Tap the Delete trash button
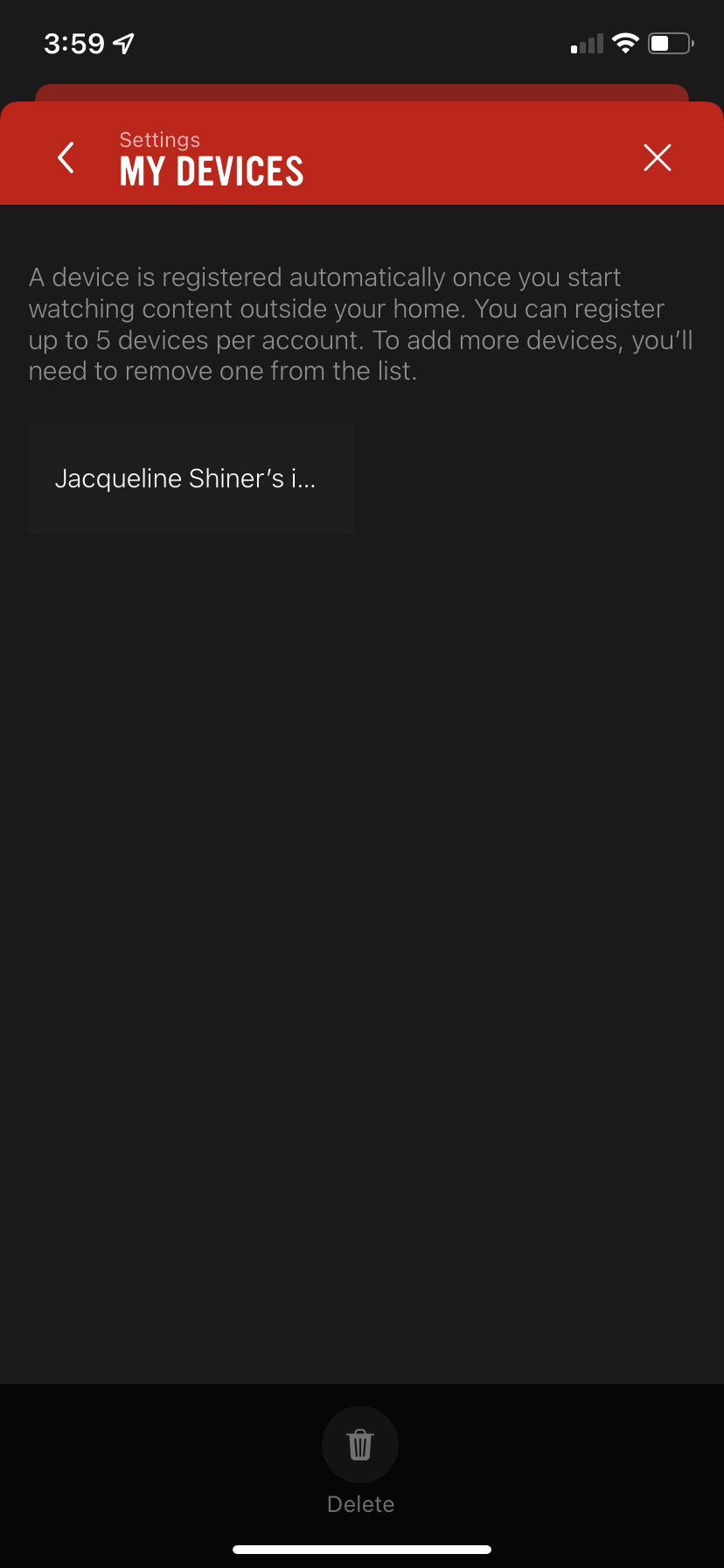The width and height of the screenshot is (724, 1568). point(360,1445)
